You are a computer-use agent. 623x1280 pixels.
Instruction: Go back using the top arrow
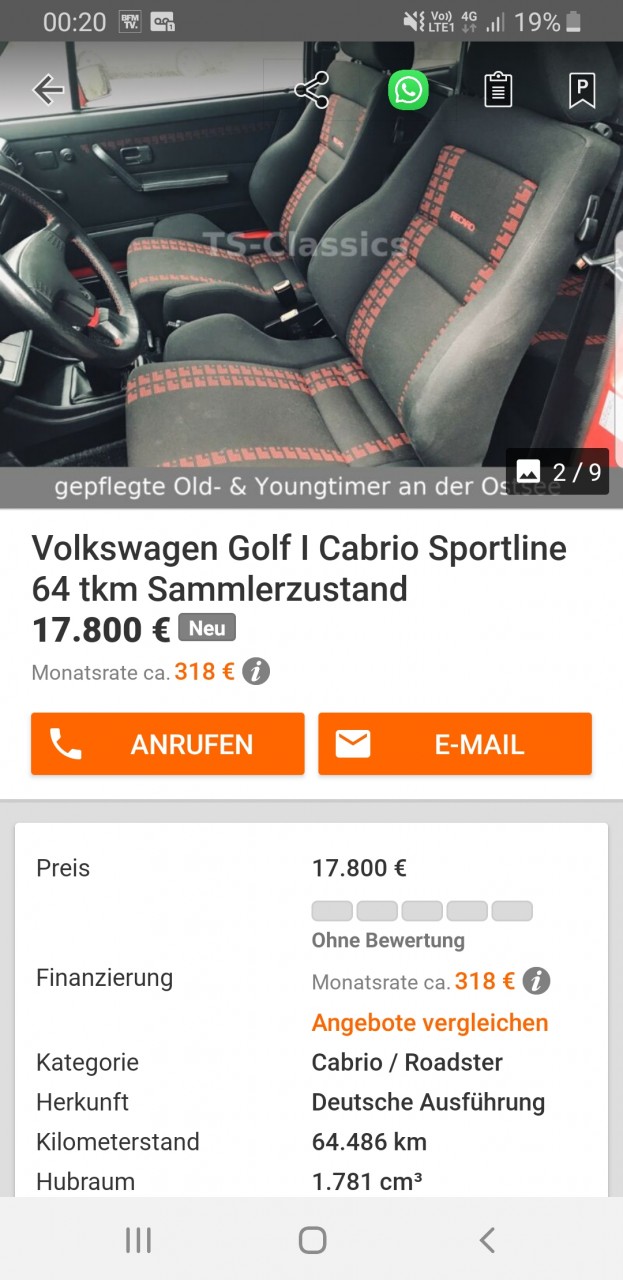pos(48,90)
